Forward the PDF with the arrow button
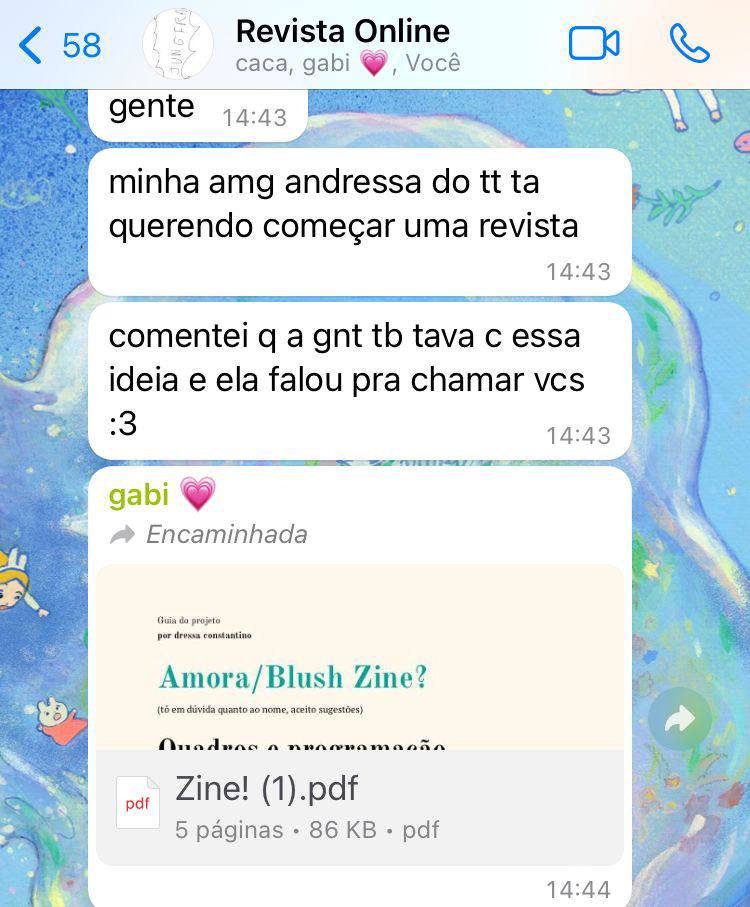The width and height of the screenshot is (750, 907). (680, 718)
